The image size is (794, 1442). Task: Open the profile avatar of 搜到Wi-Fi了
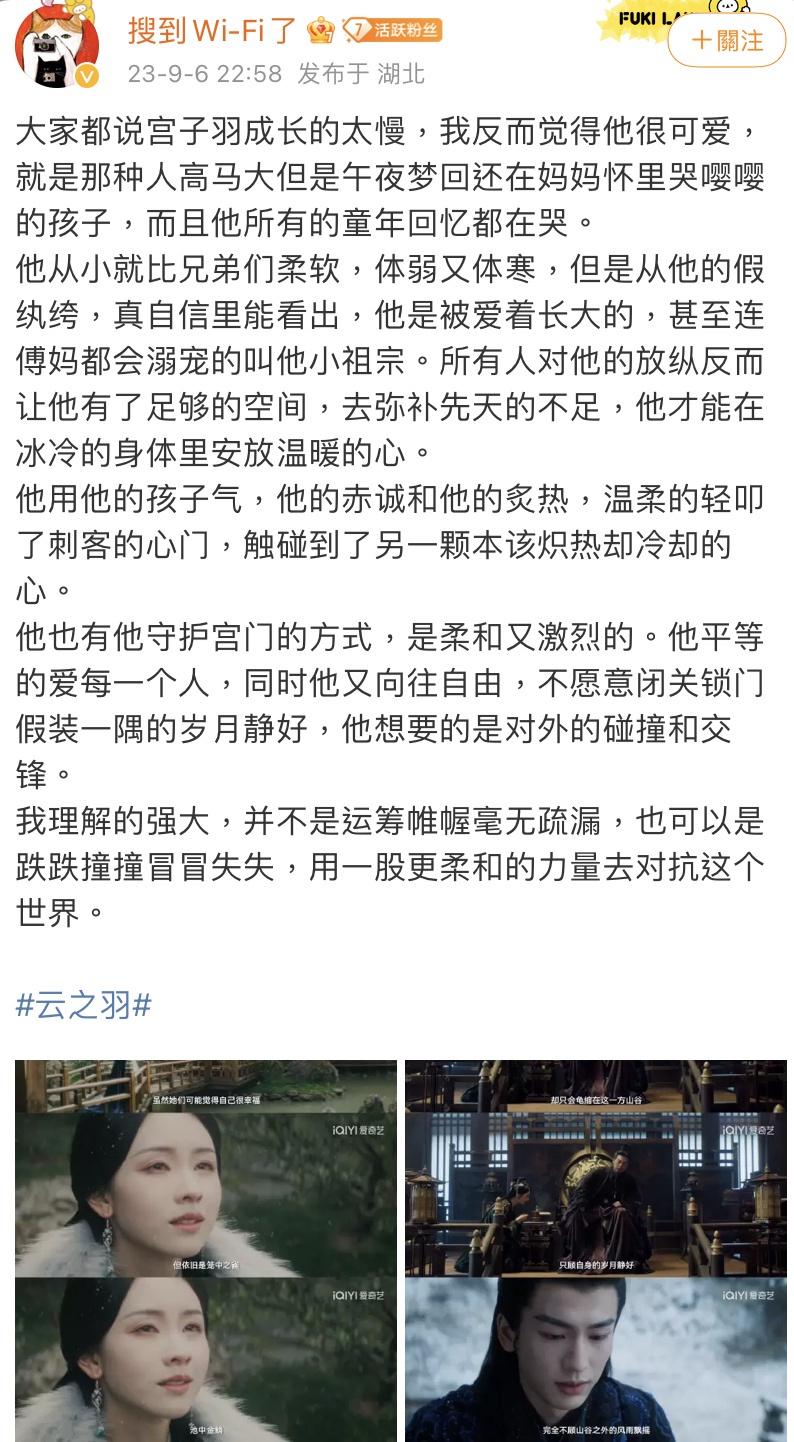57,45
